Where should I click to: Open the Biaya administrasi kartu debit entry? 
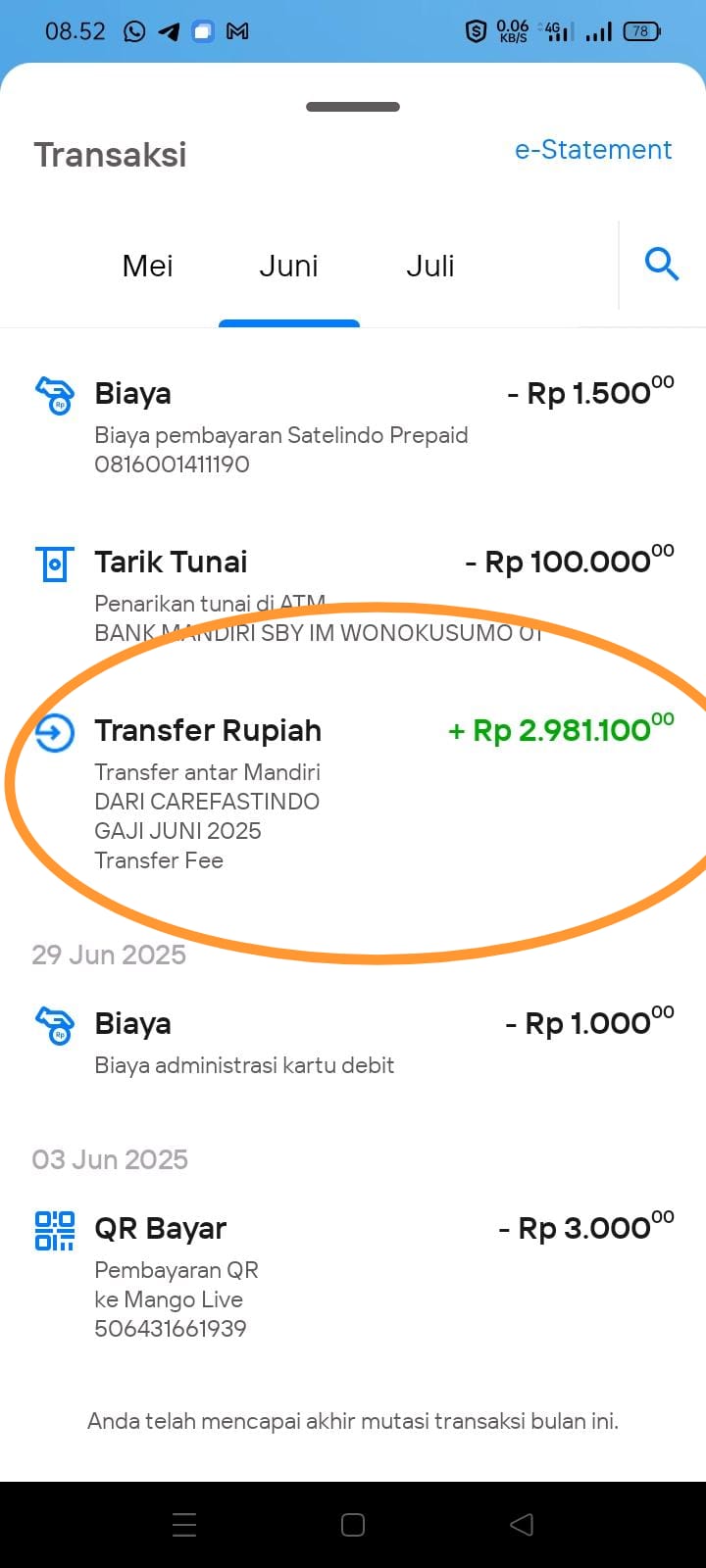[353, 1043]
